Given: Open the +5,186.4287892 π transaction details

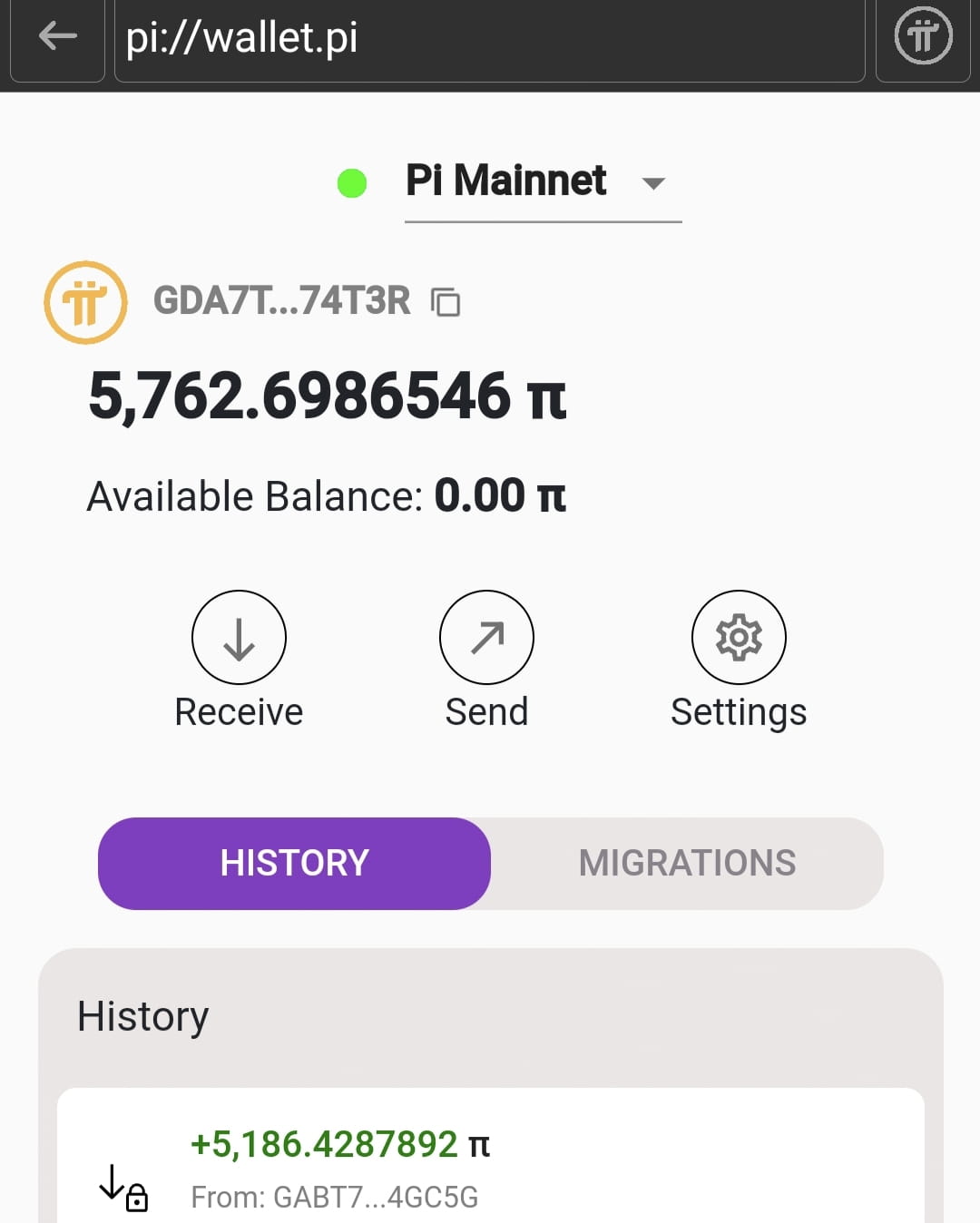Looking at the screenshot, I should coord(341,1145).
